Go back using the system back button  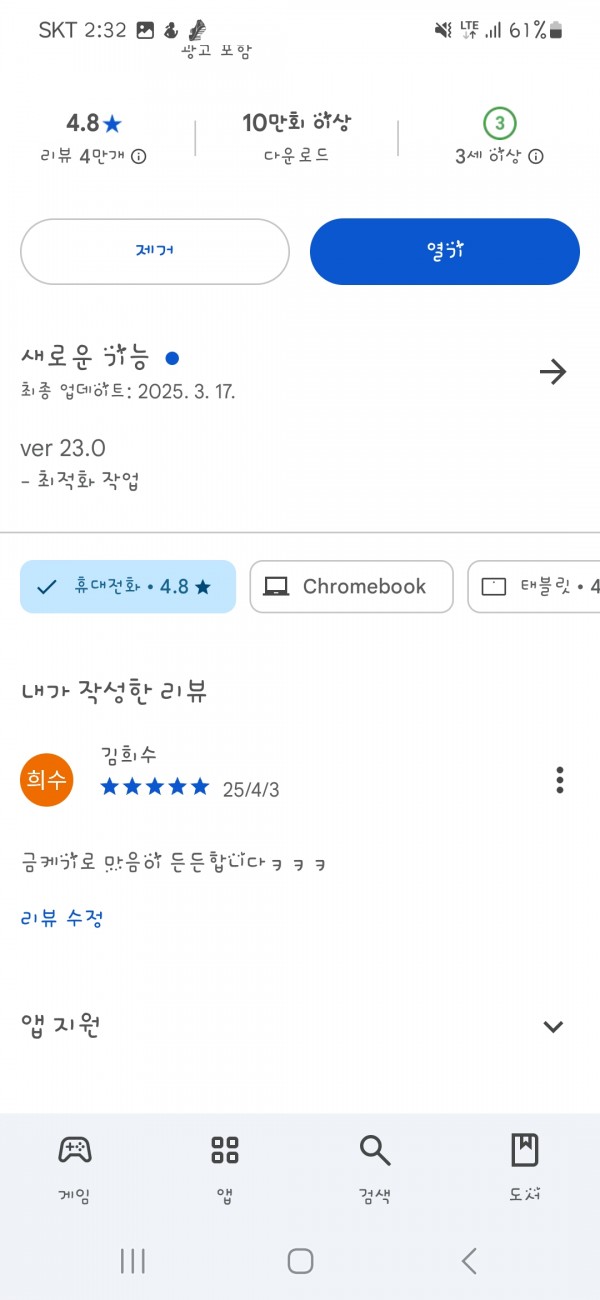click(468, 1261)
